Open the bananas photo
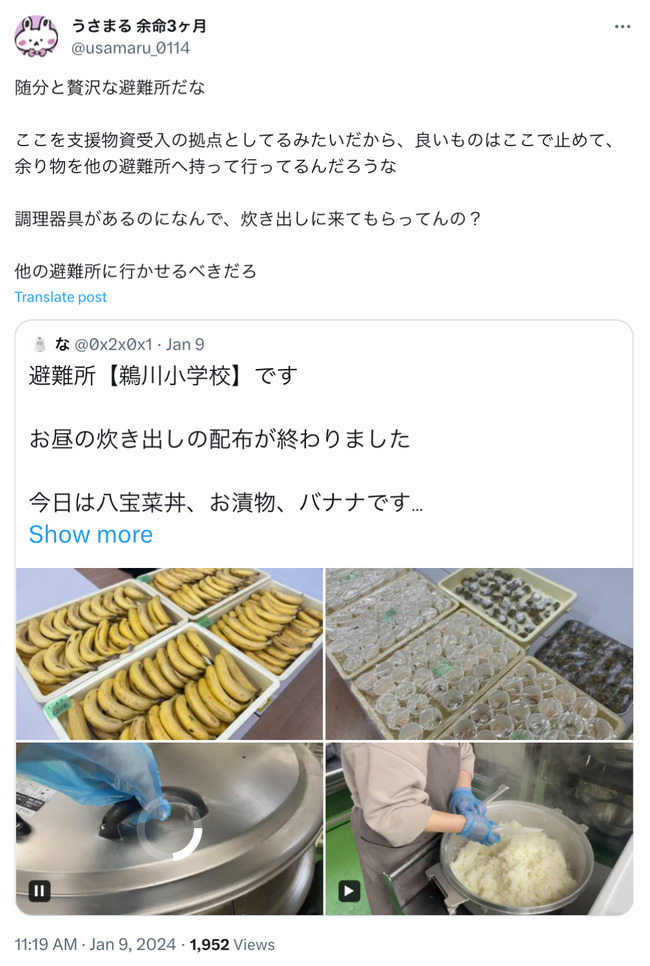Image resolution: width=650 pixels, height=966 pixels. pos(169,653)
